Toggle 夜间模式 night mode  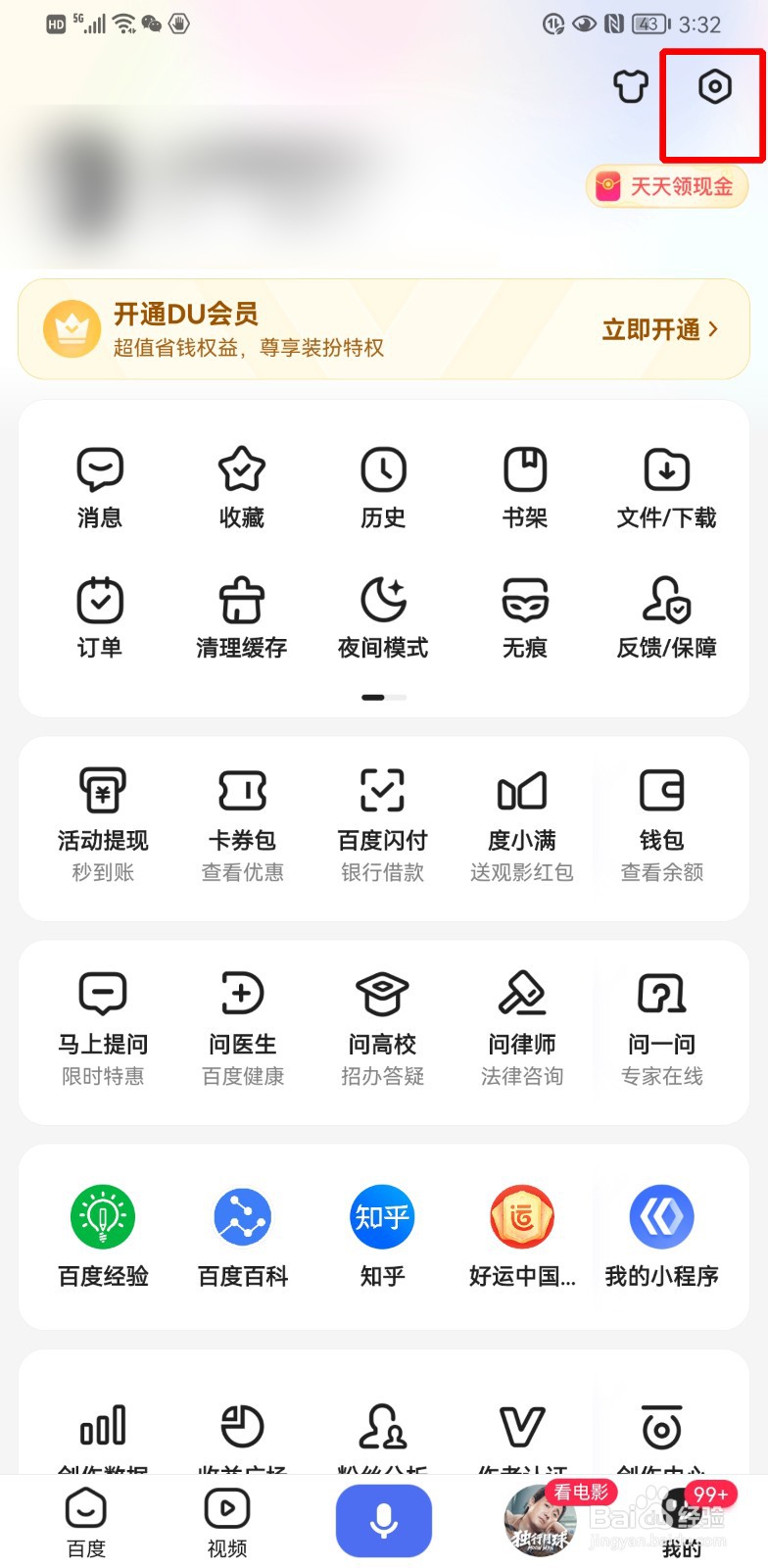coord(383,617)
